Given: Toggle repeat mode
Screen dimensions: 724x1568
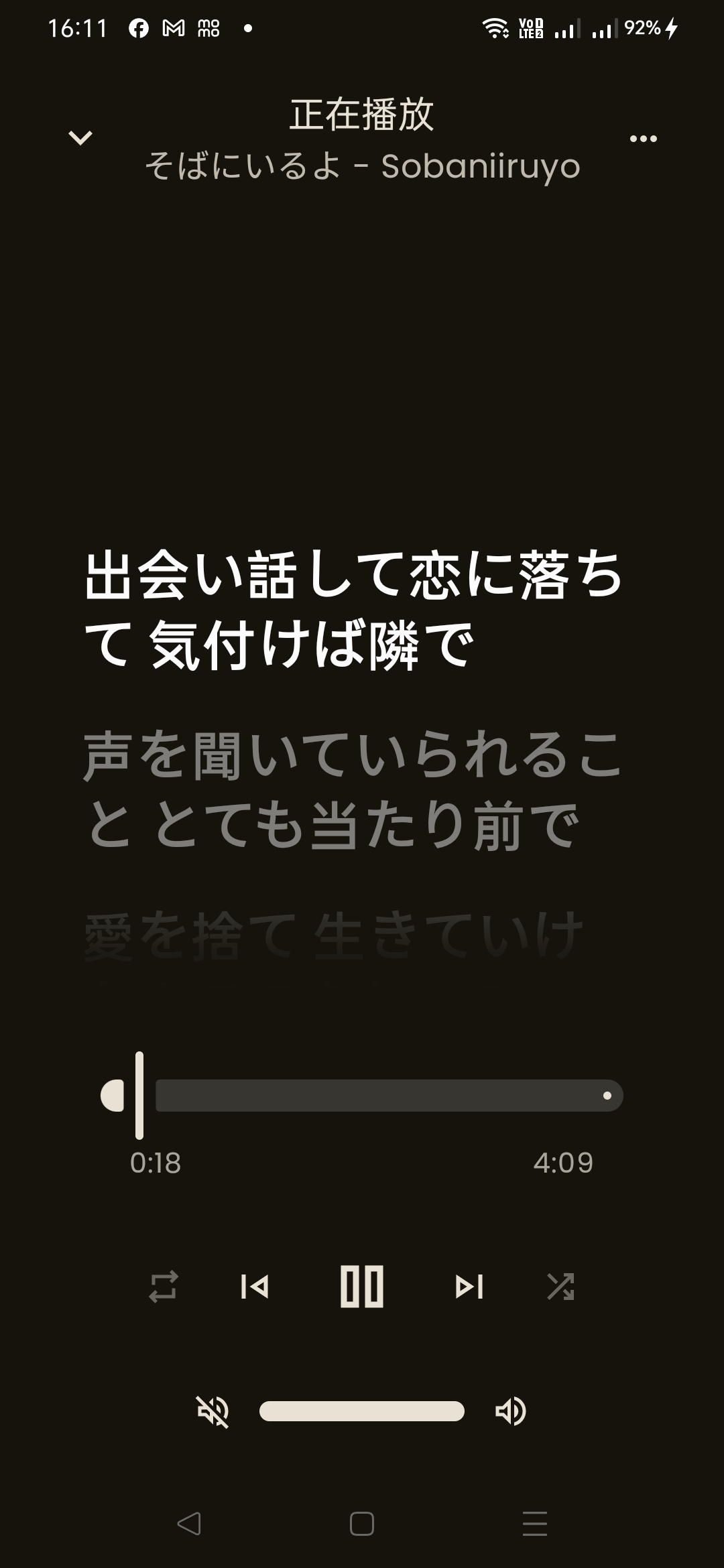Looking at the screenshot, I should coord(164,1286).
